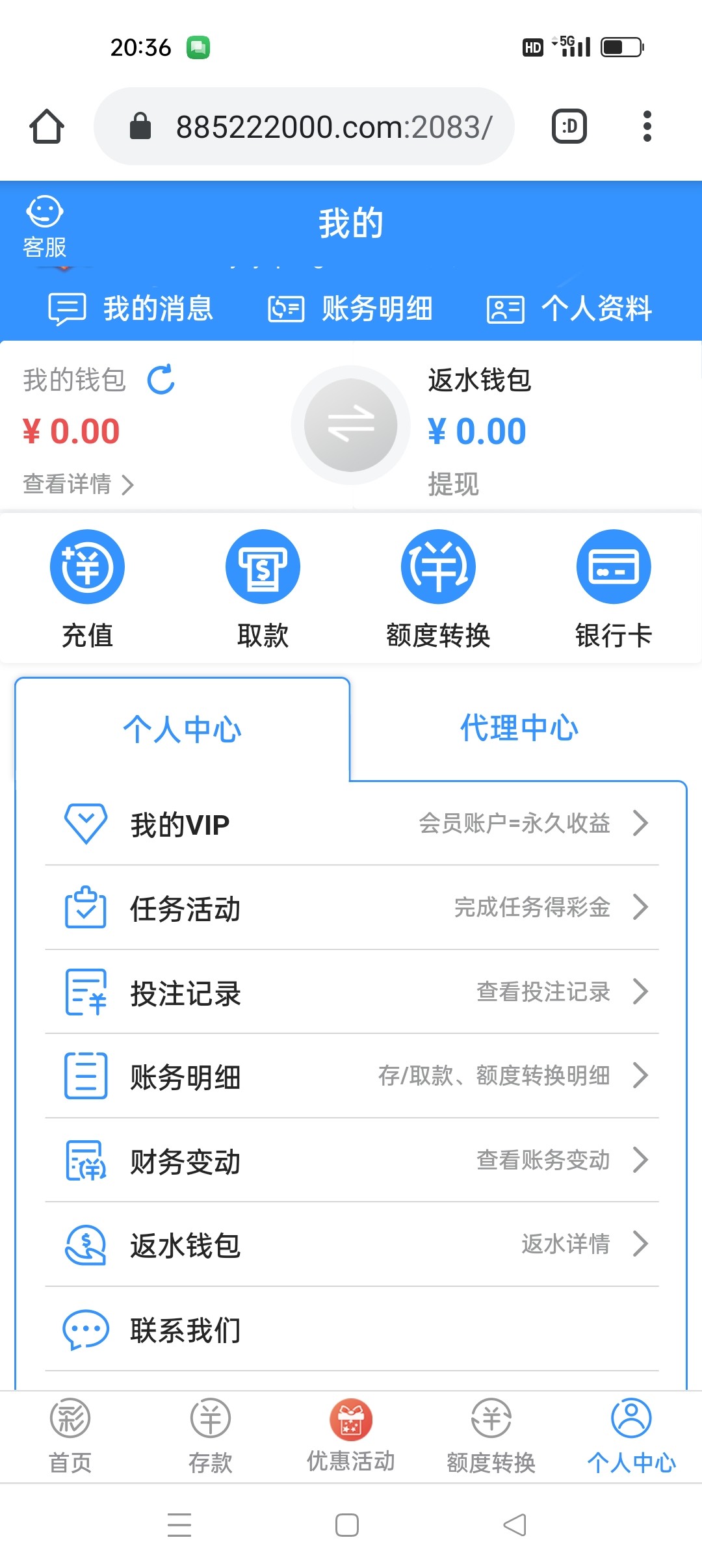Open 额度转换 from the quick actions row
This screenshot has height=1568, width=702.
coord(438,566)
